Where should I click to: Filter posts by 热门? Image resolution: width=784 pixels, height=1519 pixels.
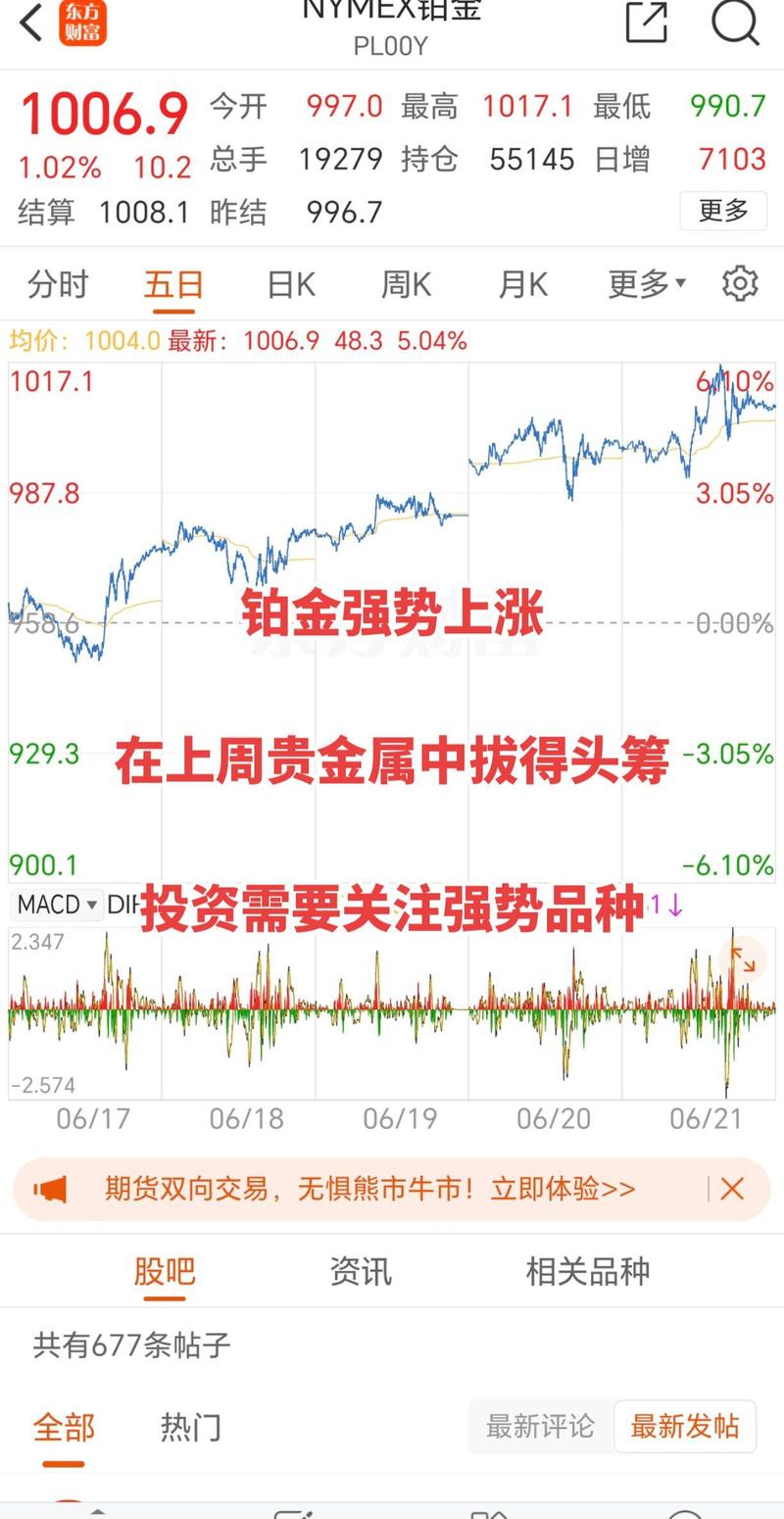(191, 1427)
